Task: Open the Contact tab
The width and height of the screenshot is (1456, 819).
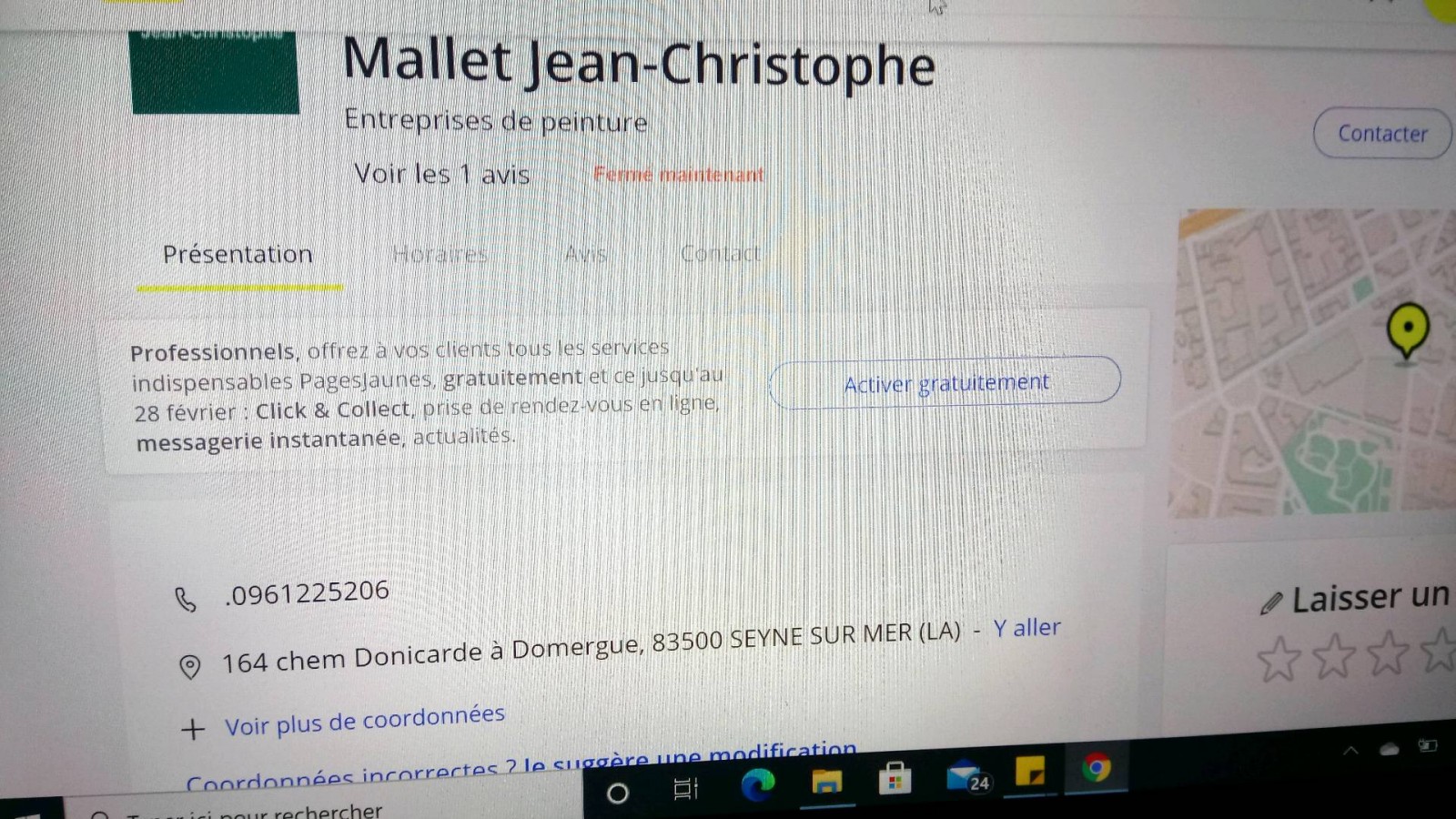Action: click(x=720, y=254)
